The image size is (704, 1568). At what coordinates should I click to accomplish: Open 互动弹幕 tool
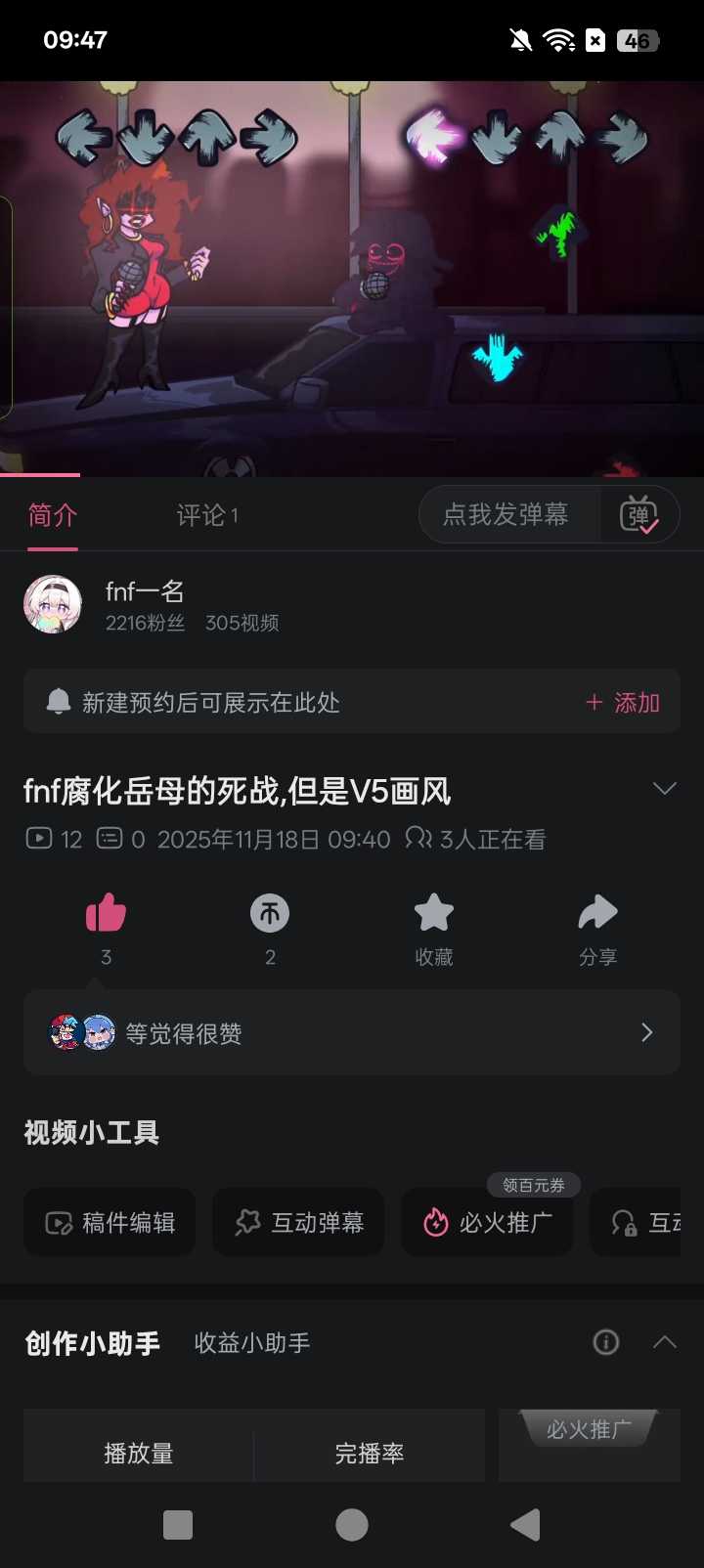[298, 1223]
